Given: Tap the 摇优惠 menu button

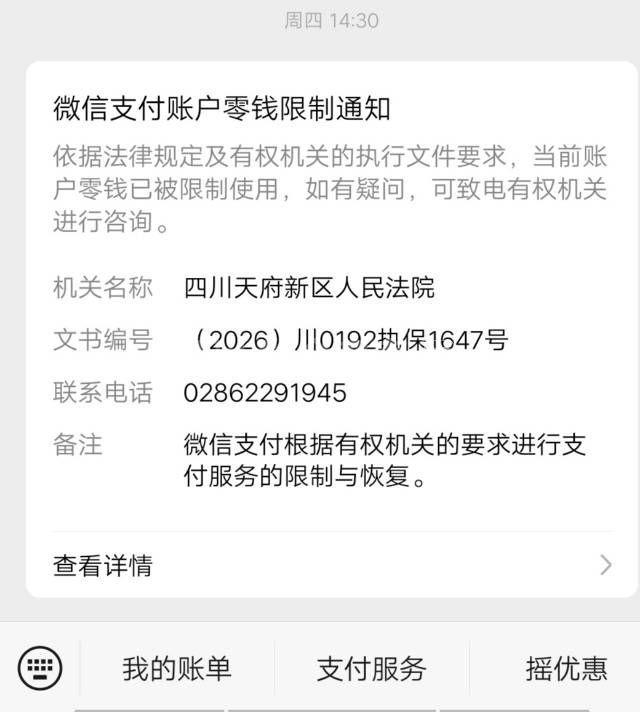Looking at the screenshot, I should tap(566, 668).
